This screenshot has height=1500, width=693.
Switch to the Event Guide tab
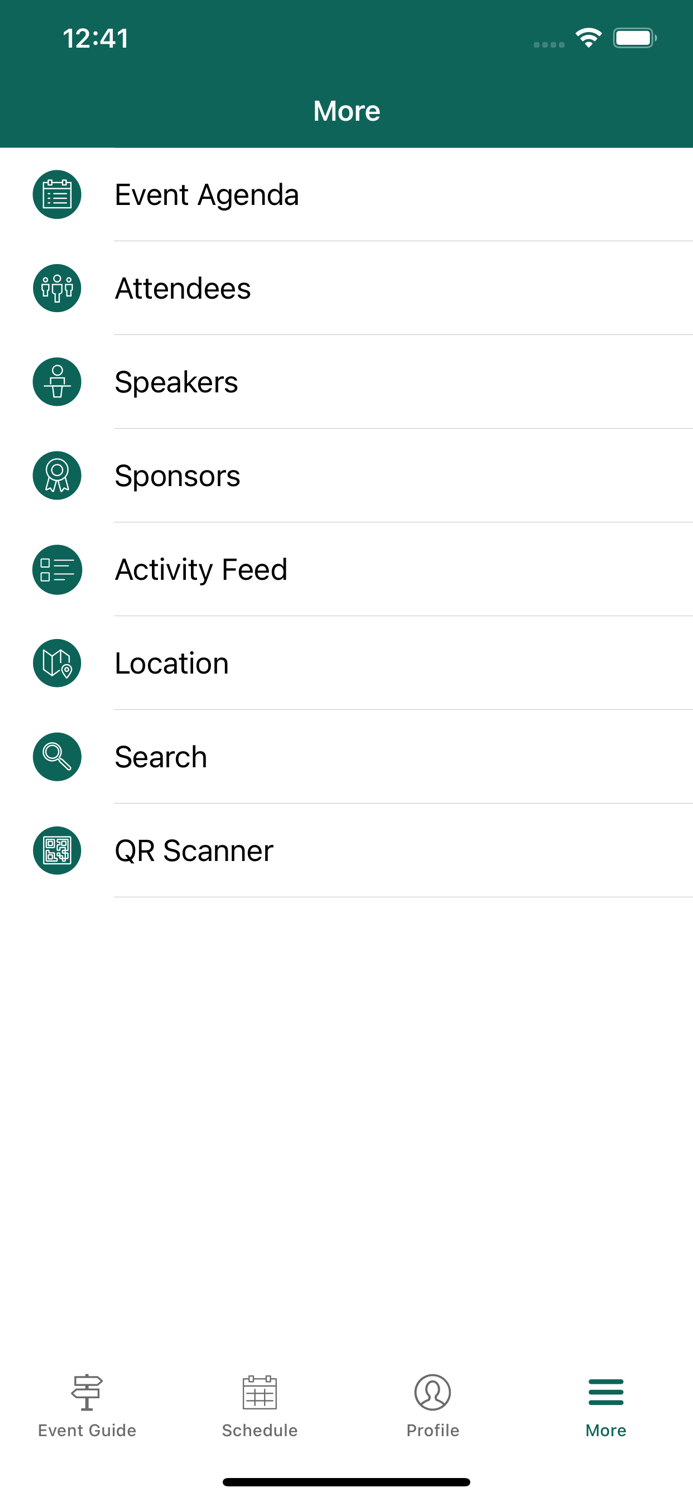click(x=87, y=1405)
